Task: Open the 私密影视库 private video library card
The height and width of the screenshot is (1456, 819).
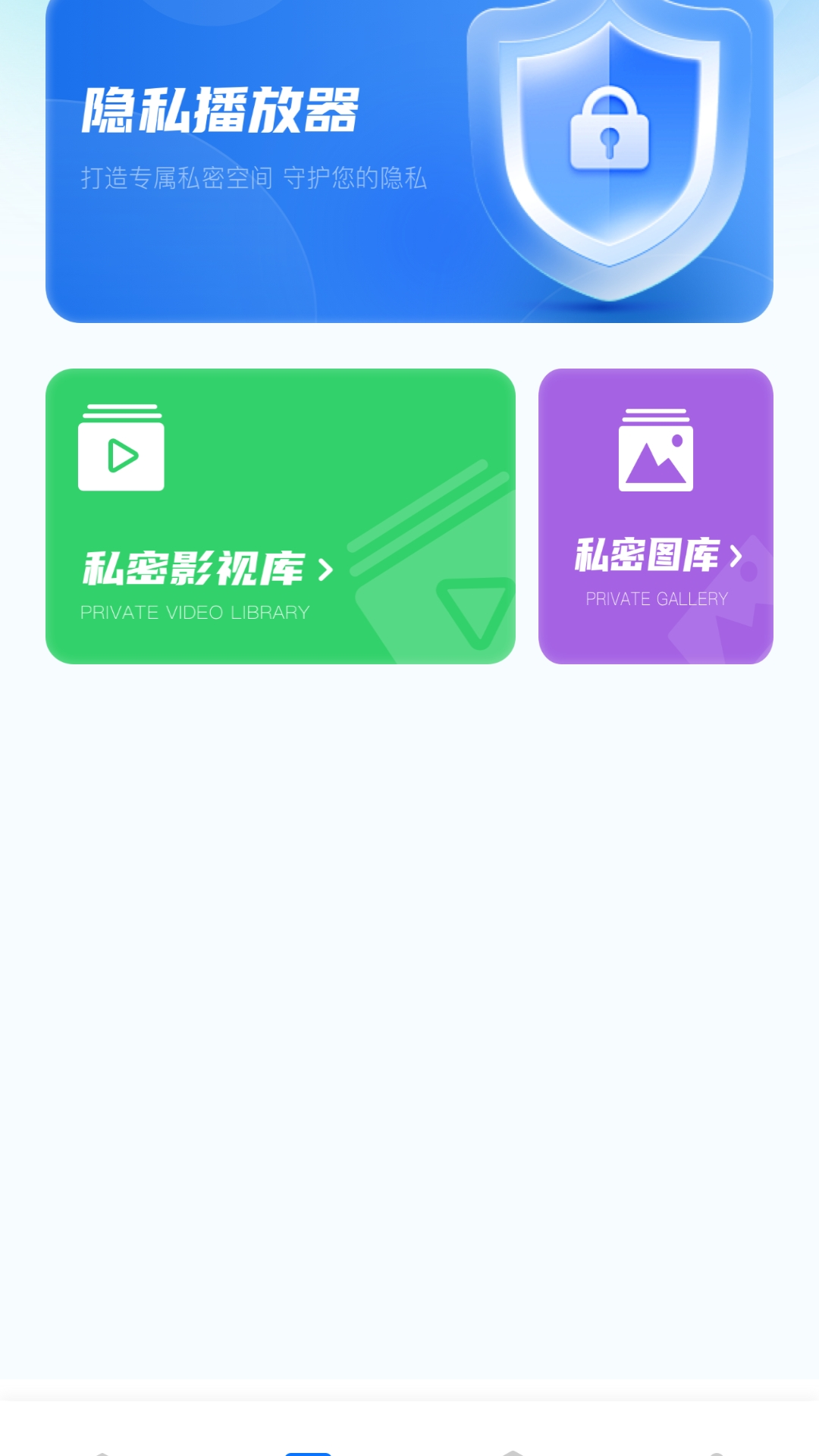Action: pos(281,516)
